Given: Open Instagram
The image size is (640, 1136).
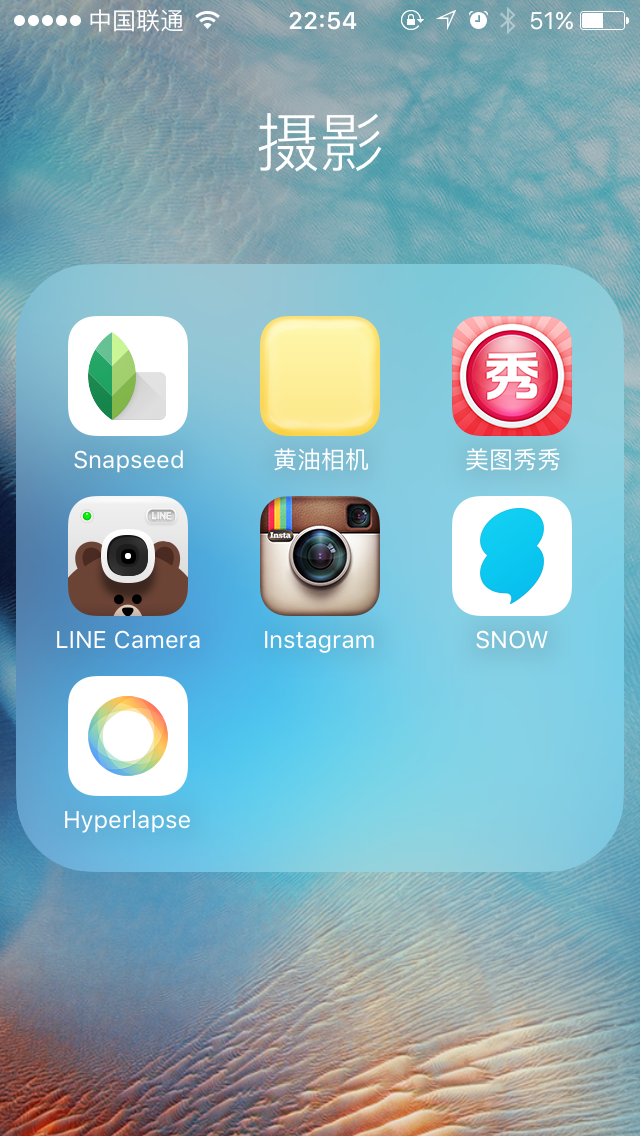Looking at the screenshot, I should 320,556.
